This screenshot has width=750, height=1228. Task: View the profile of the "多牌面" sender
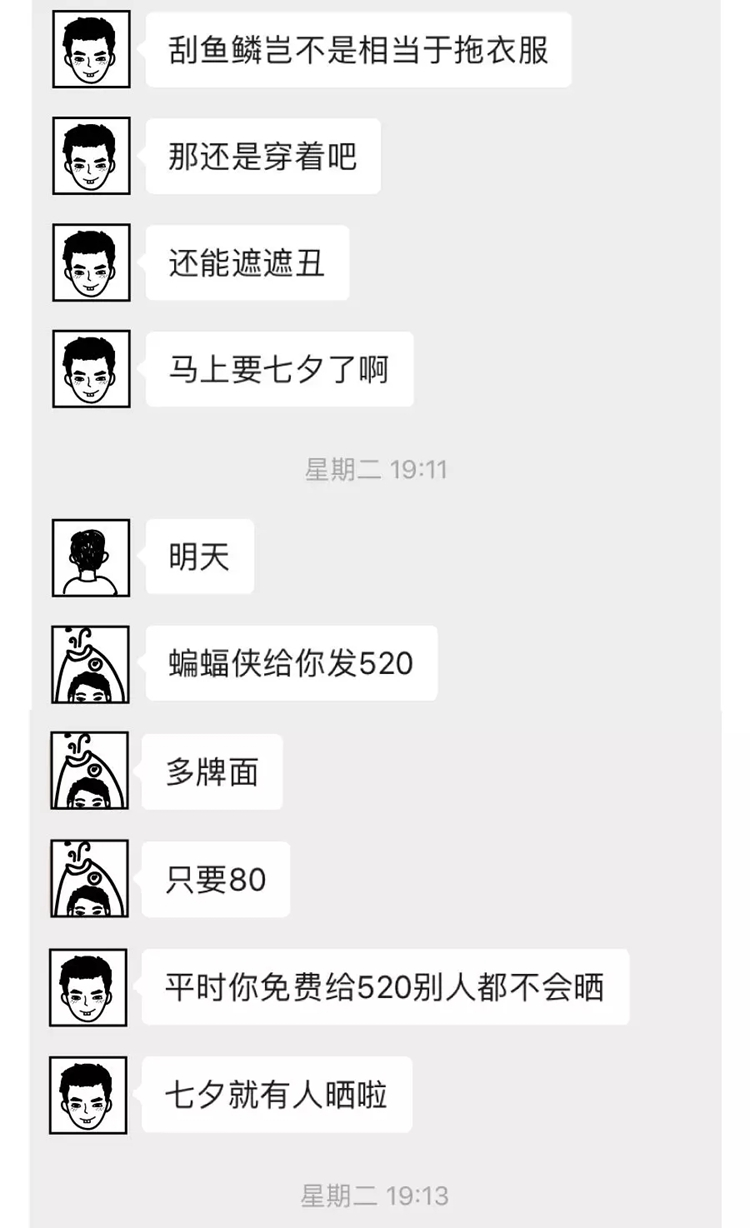pyautogui.click(x=90, y=770)
